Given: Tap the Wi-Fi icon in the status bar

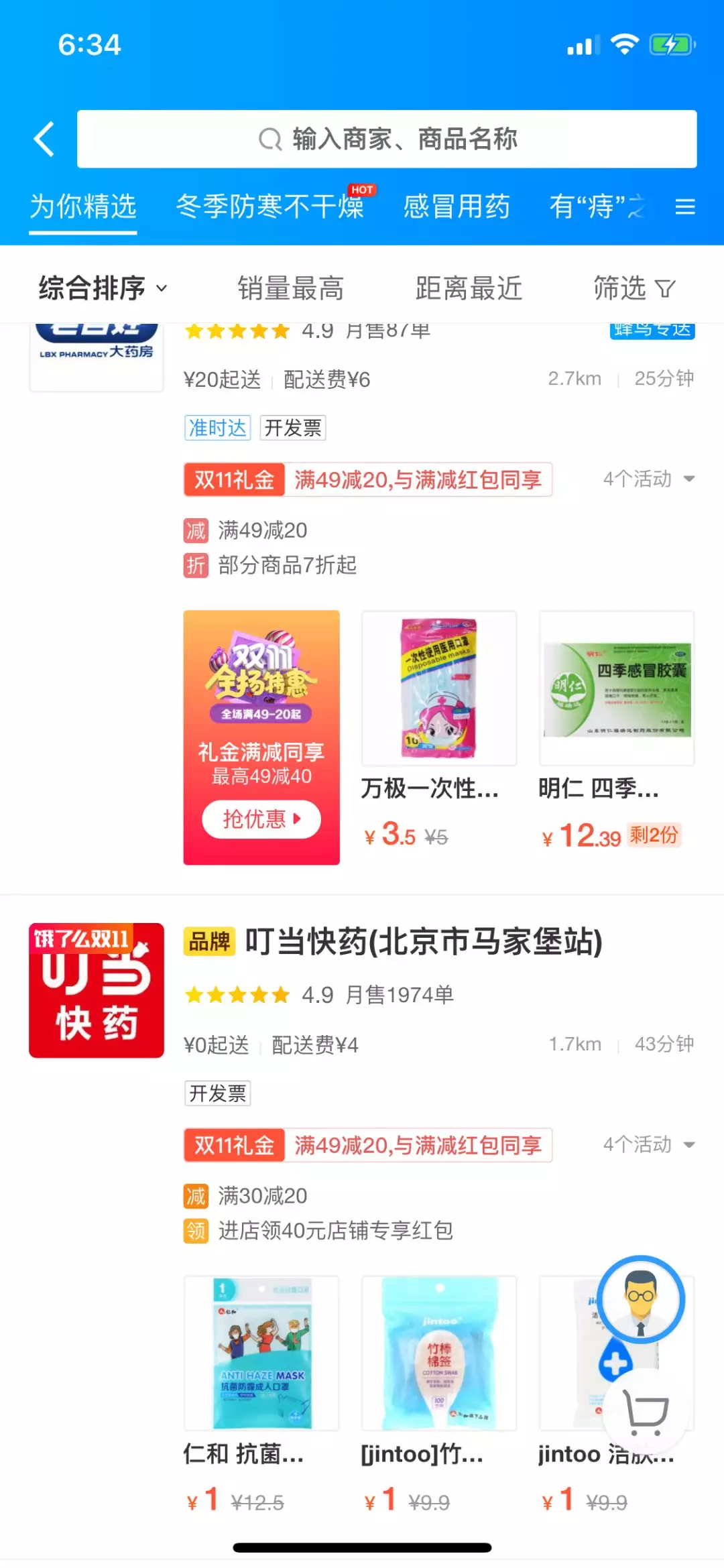Looking at the screenshot, I should [x=625, y=45].
